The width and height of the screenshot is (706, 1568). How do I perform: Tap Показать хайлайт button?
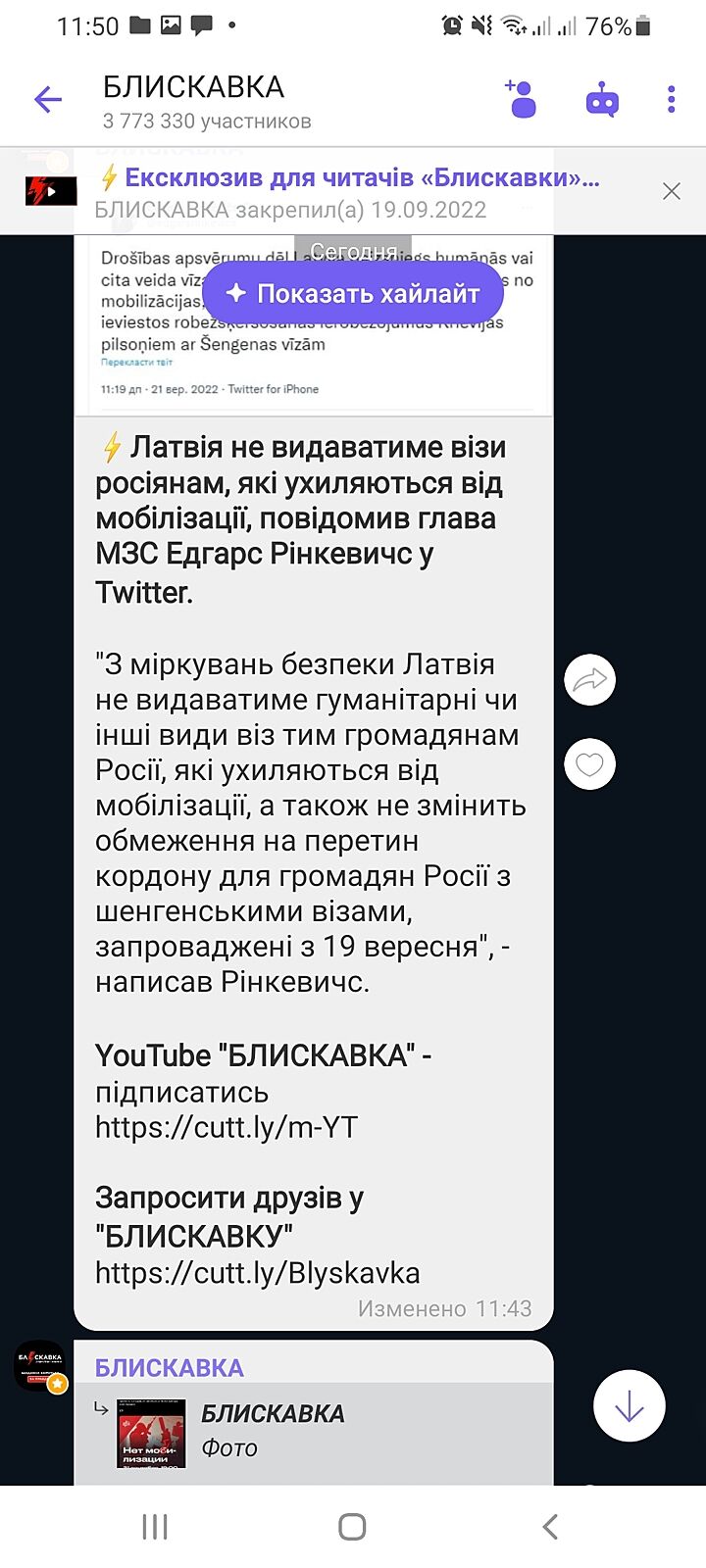353,293
